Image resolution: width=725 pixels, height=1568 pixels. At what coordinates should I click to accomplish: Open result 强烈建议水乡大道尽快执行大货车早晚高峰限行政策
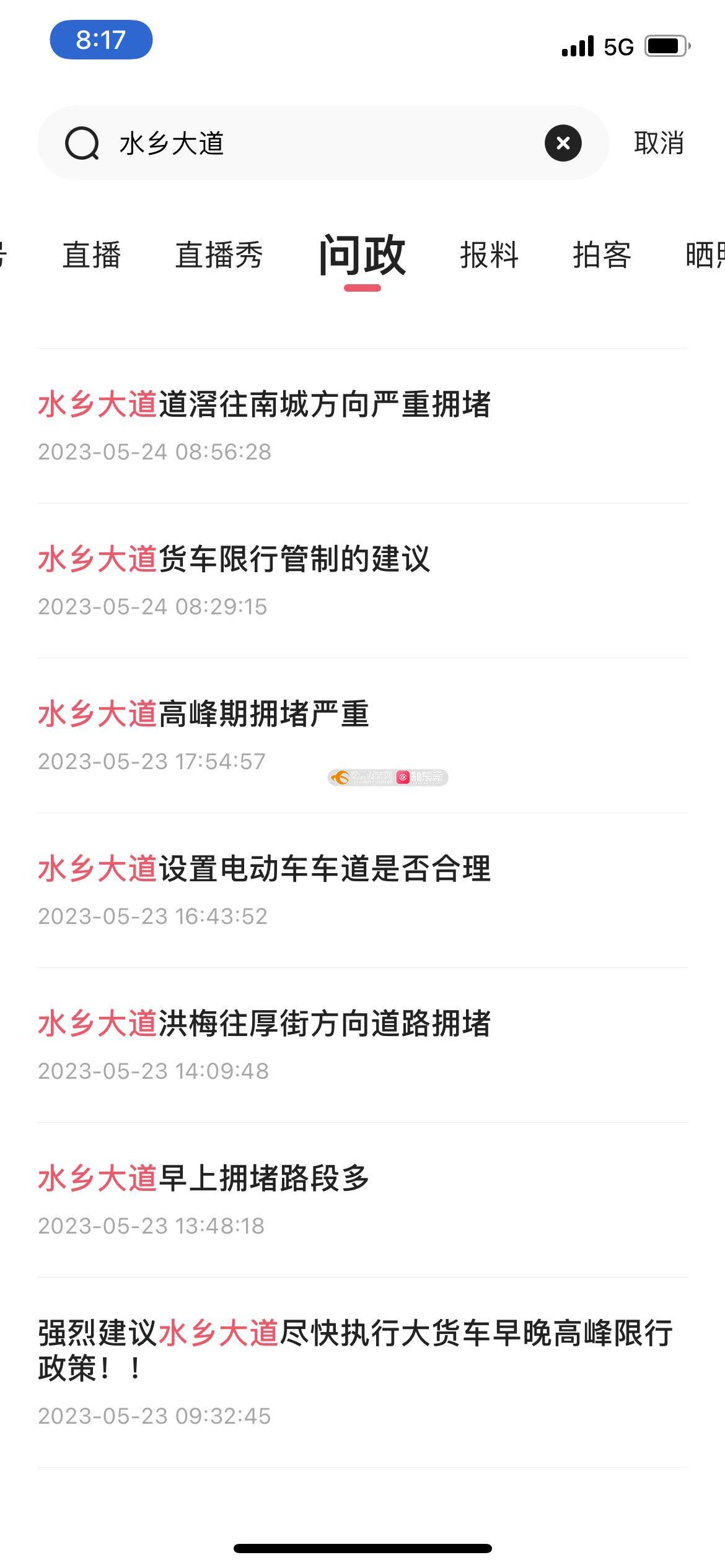pos(355,1351)
